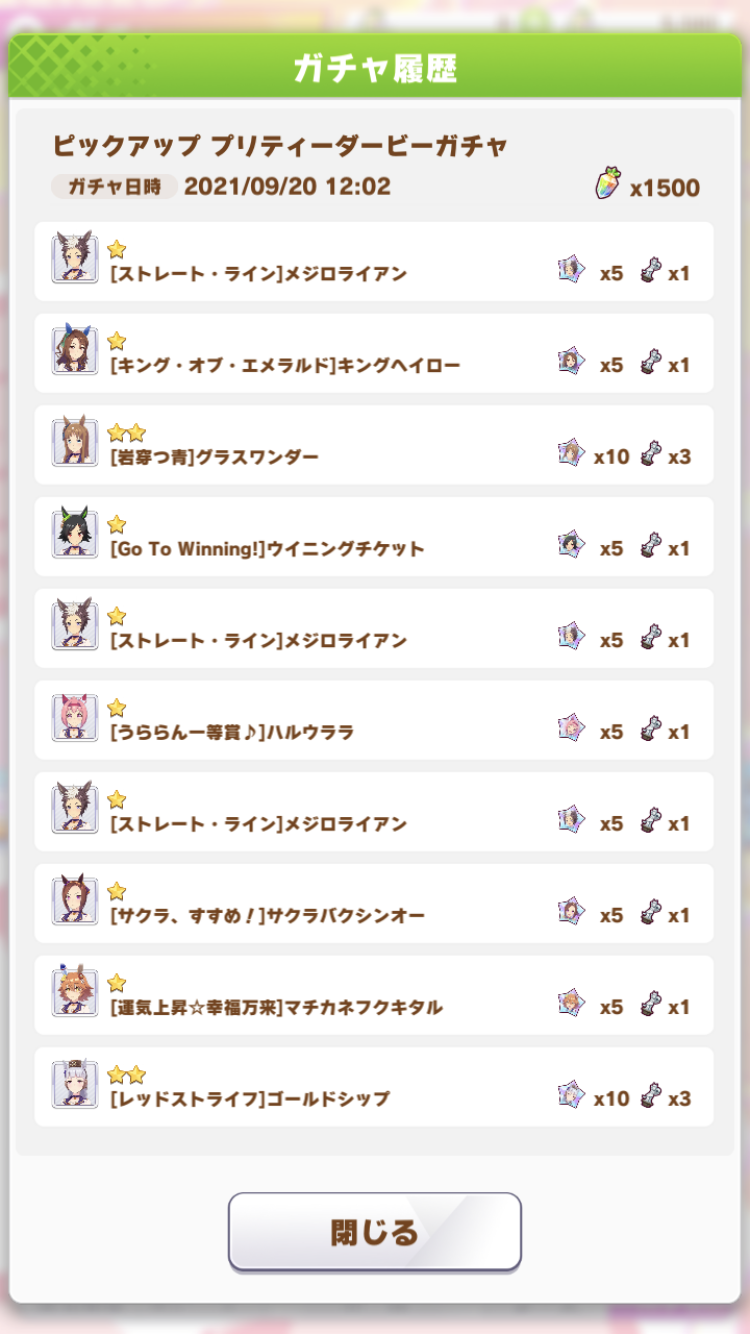Tap the 閉じる button to close history

click(375, 1231)
